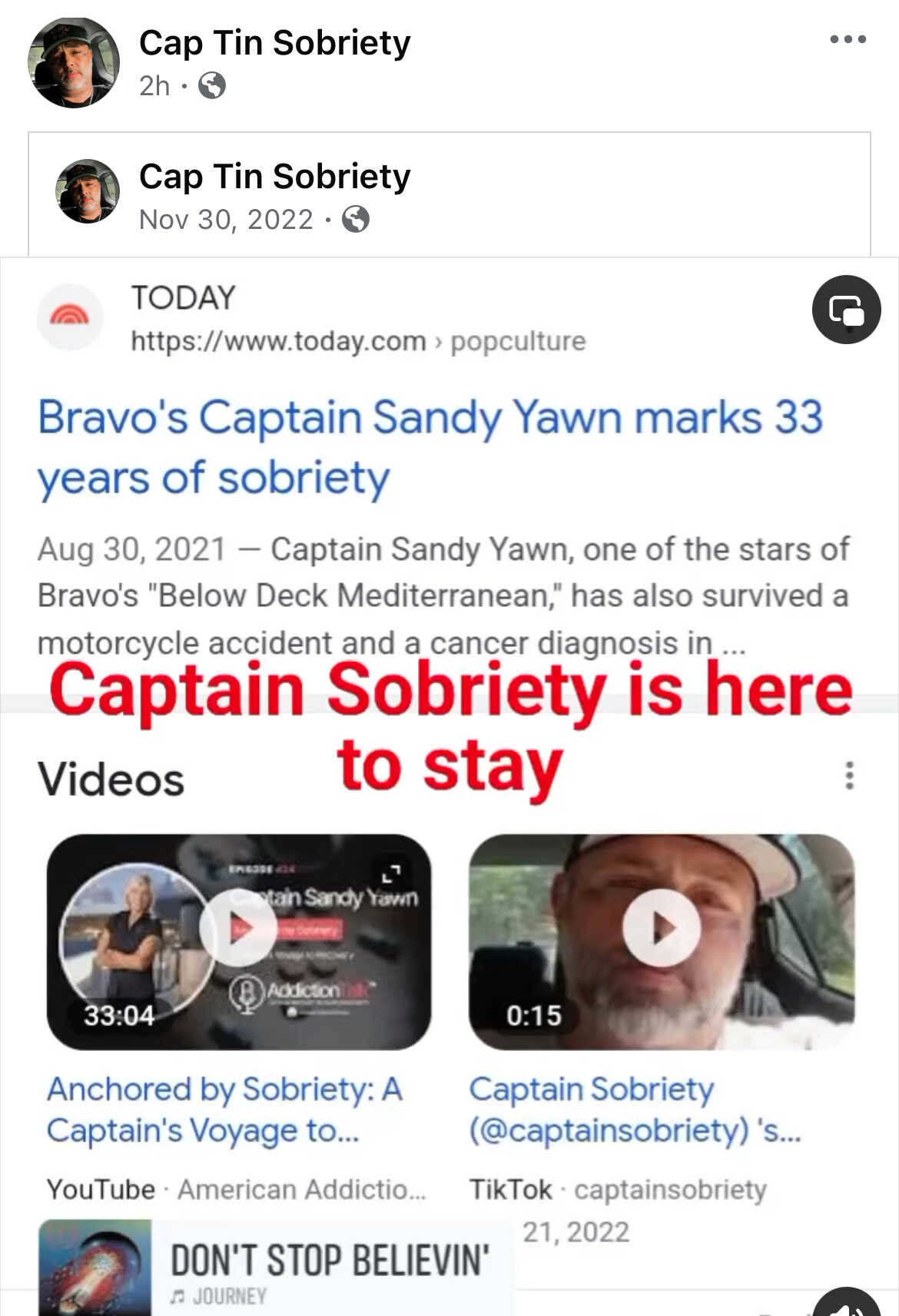This screenshot has height=1316, width=899.
Task: Open Cap Tin Sobriety's profile photo in post header
Action: coord(74,62)
